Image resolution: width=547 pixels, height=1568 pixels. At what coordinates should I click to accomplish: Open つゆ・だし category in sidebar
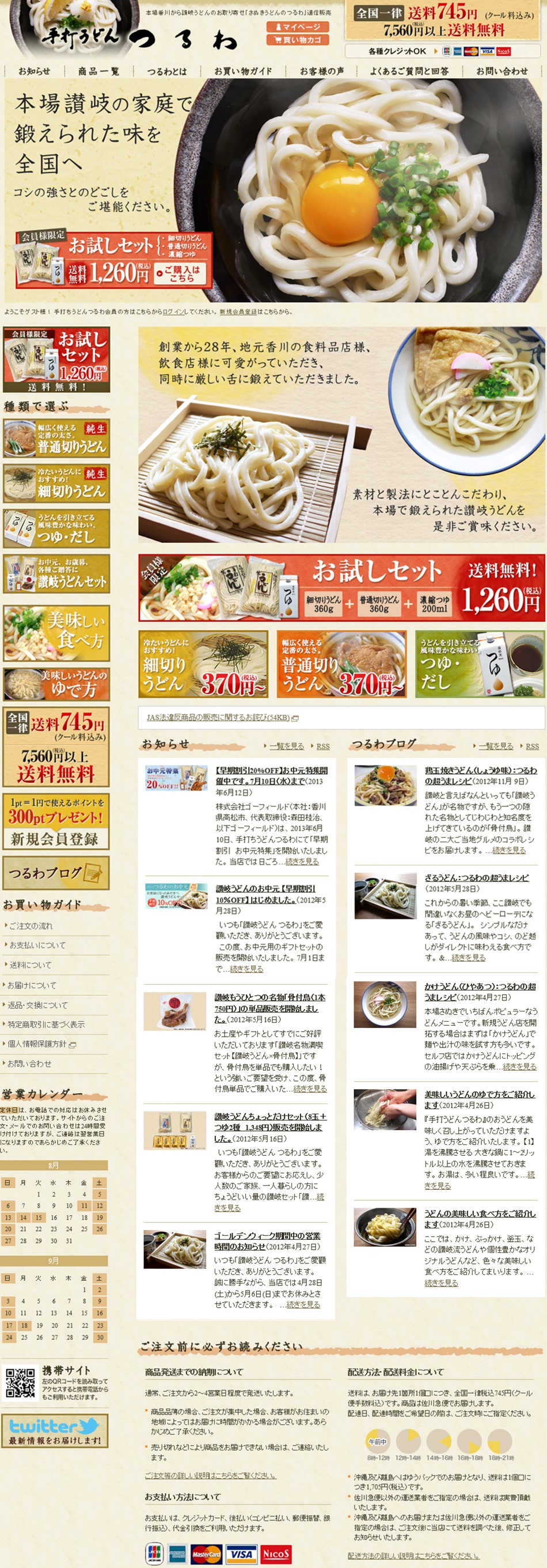click(56, 528)
